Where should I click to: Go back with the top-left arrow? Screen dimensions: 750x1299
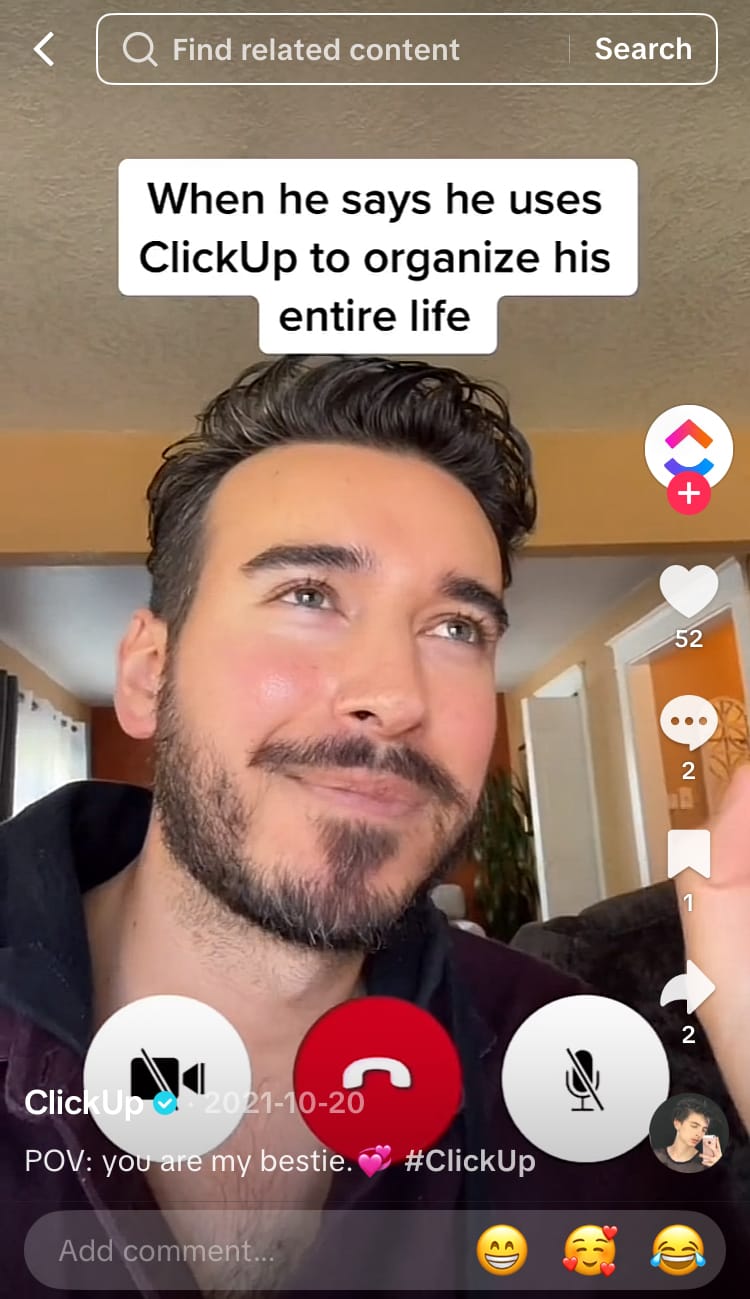[x=44, y=49]
